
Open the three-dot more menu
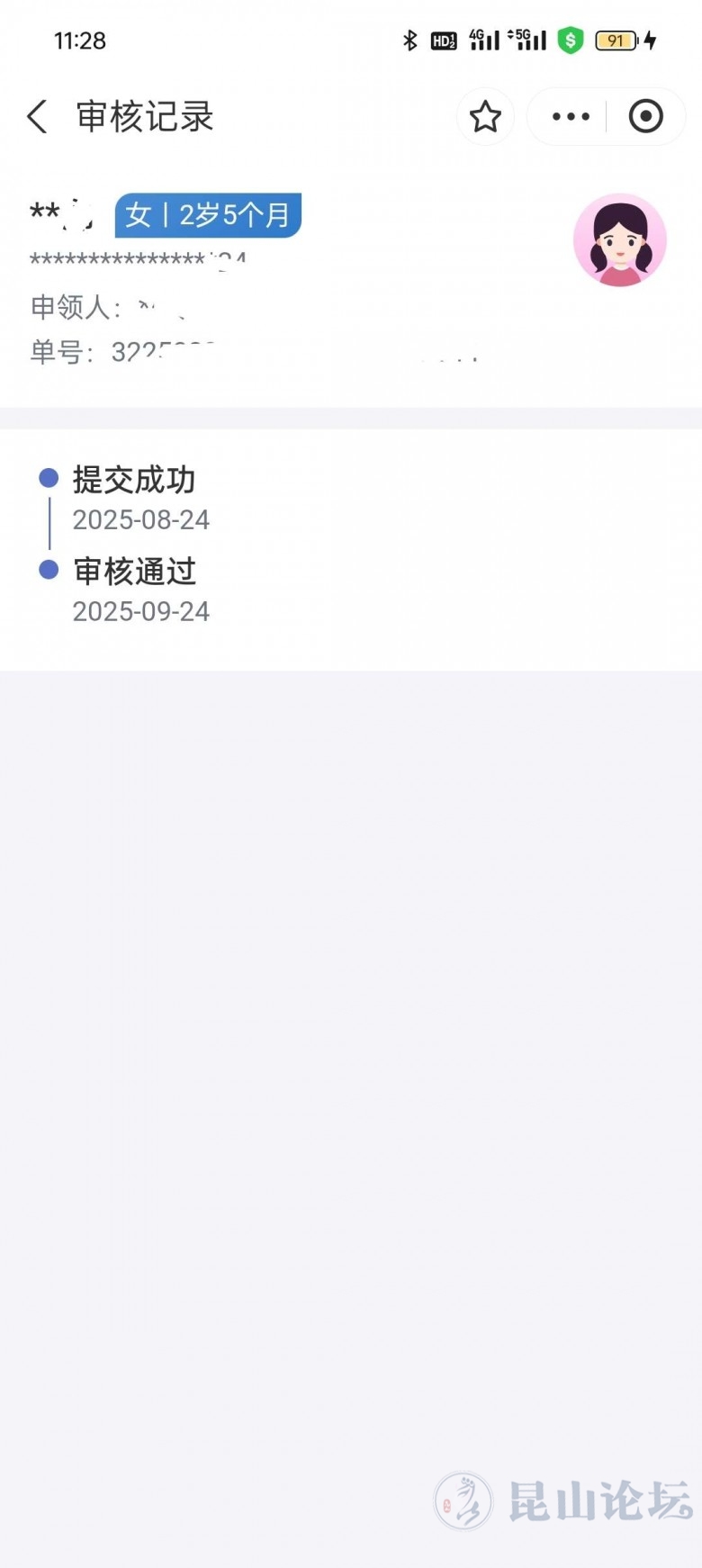point(571,117)
